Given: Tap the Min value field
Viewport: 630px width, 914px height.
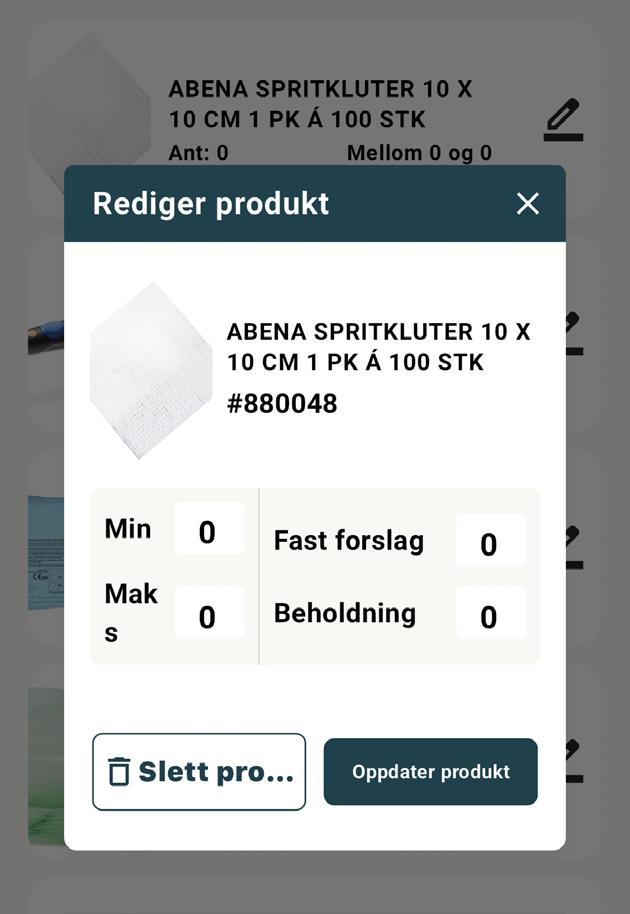Looking at the screenshot, I should click(208, 530).
